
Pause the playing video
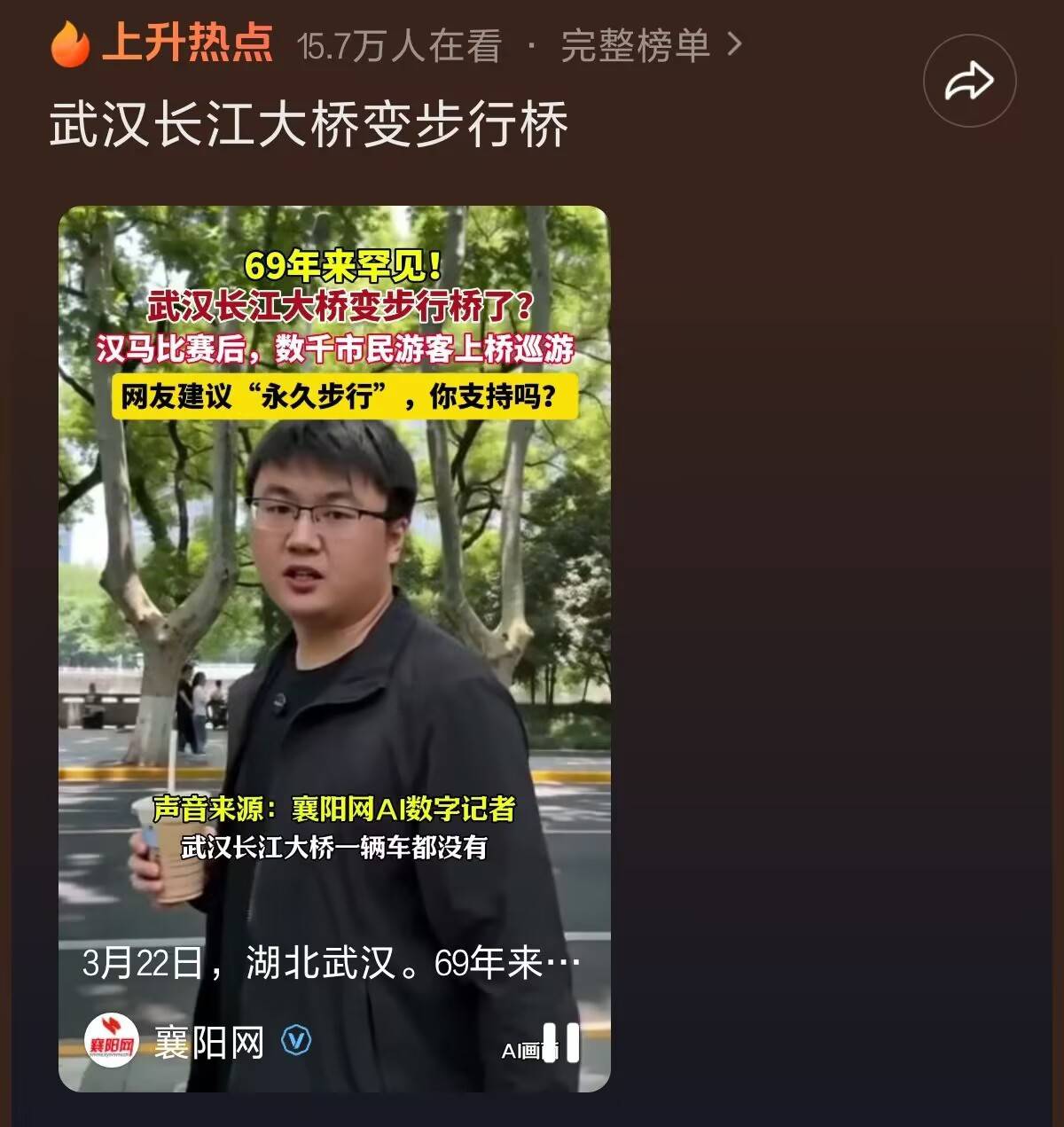pyautogui.click(x=561, y=1043)
